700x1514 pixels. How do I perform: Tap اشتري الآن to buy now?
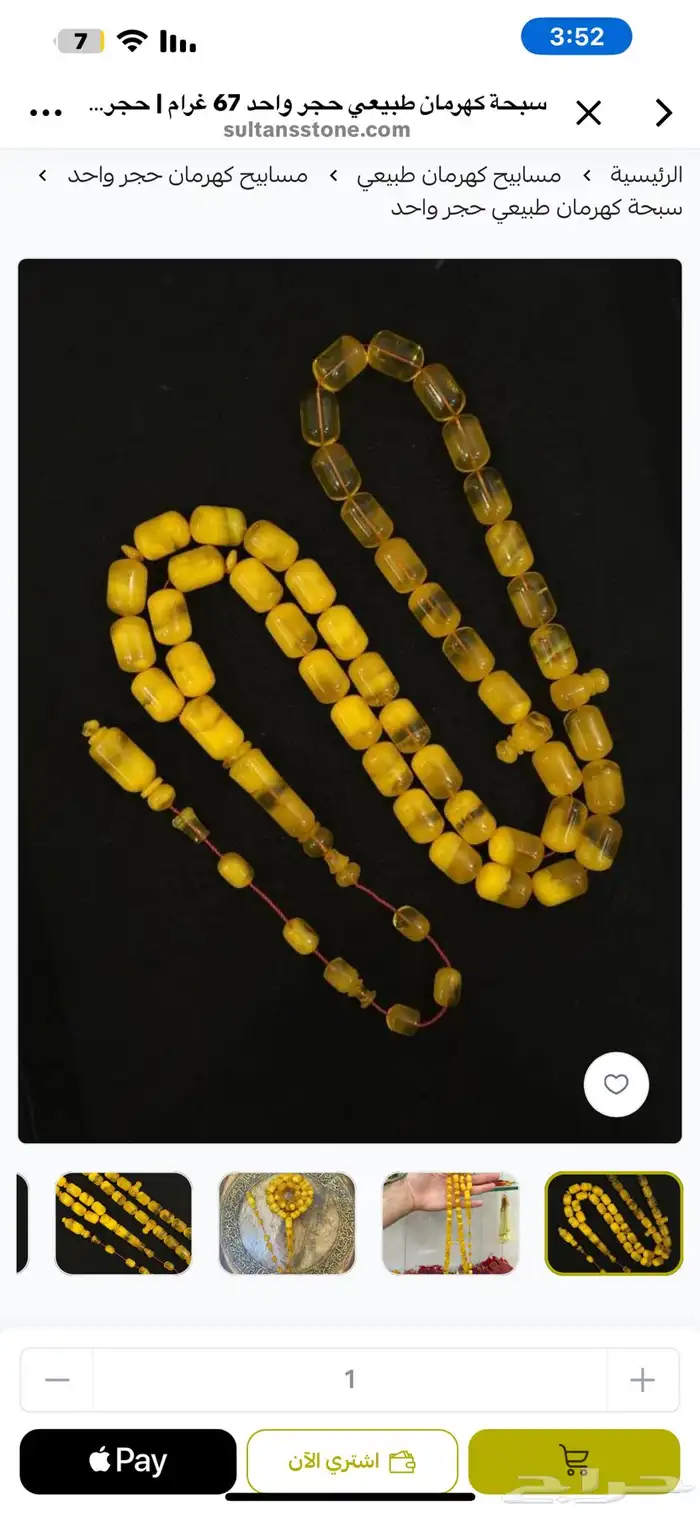(x=352, y=1461)
